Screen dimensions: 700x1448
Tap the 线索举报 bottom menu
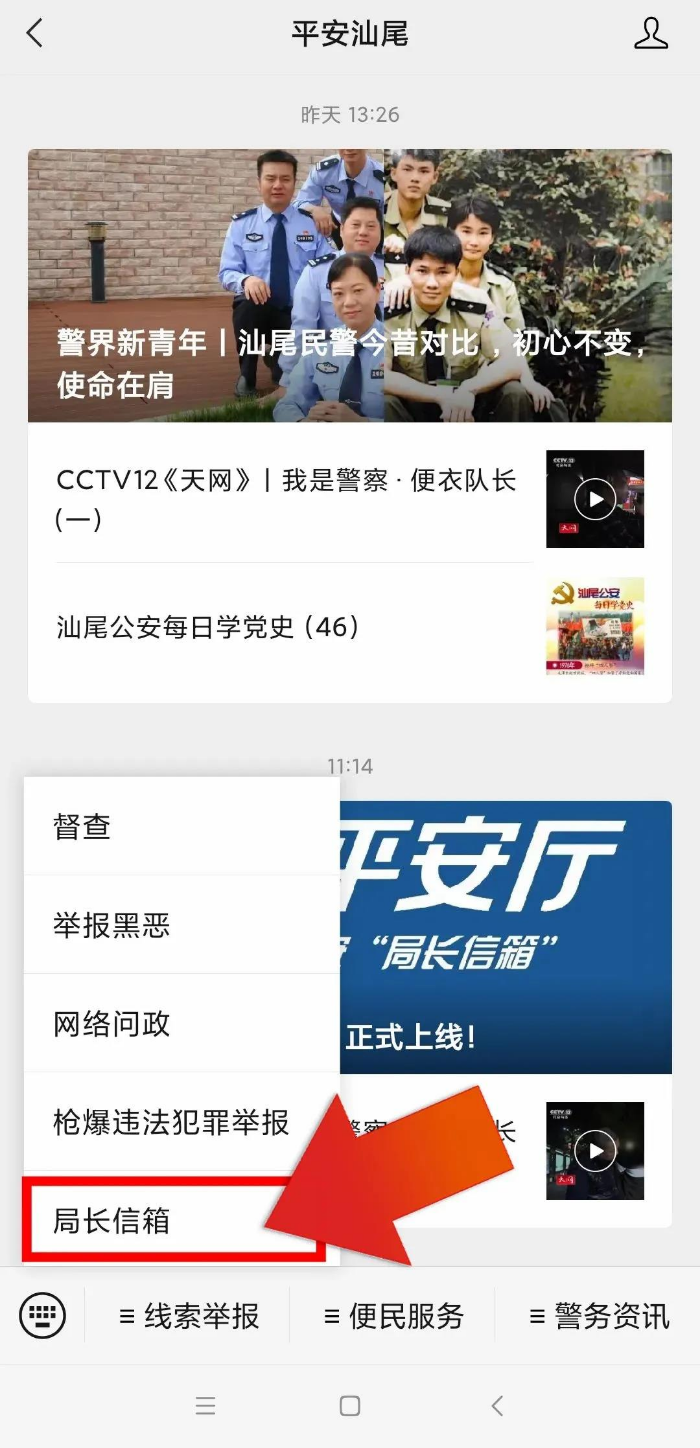pyautogui.click(x=190, y=1316)
